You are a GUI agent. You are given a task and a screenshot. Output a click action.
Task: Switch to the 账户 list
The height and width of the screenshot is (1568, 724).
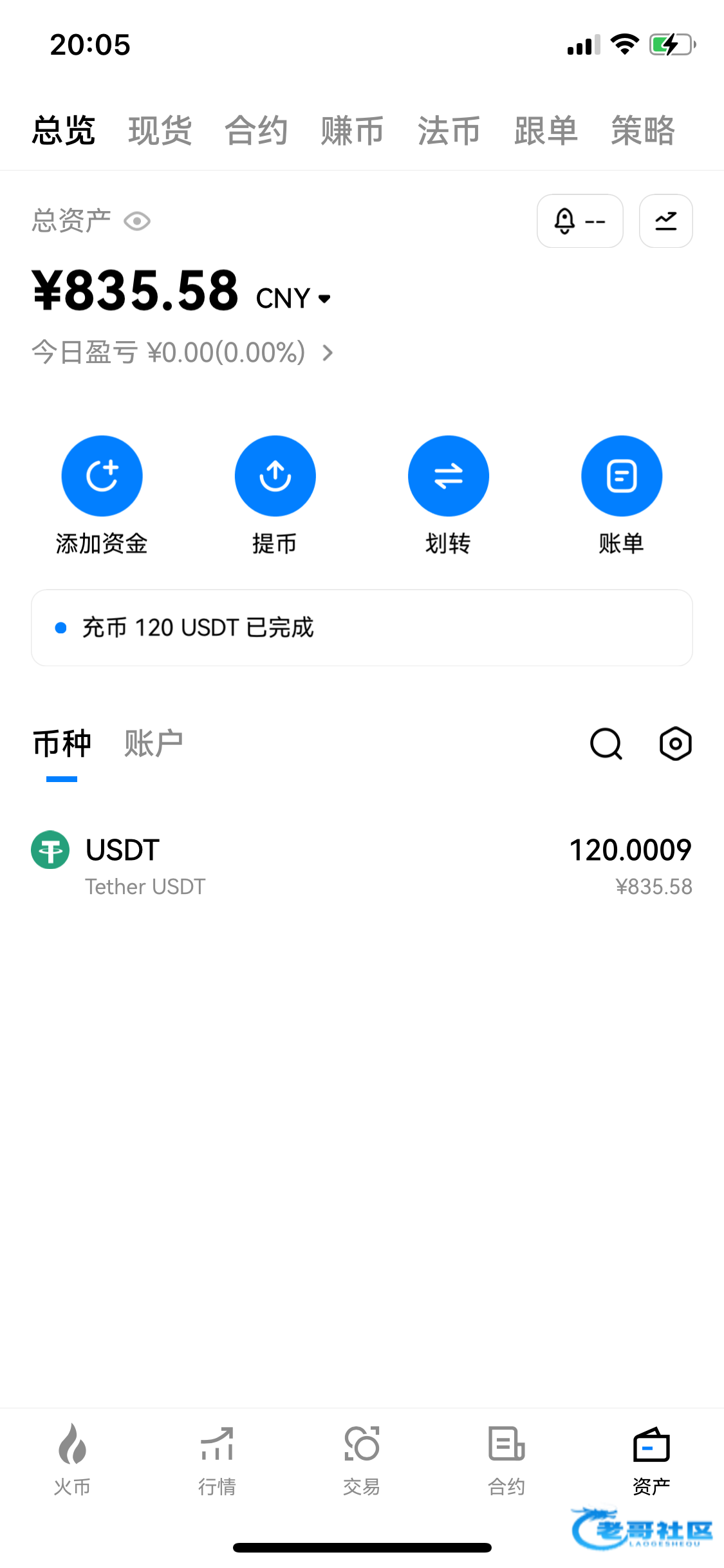pos(153,743)
